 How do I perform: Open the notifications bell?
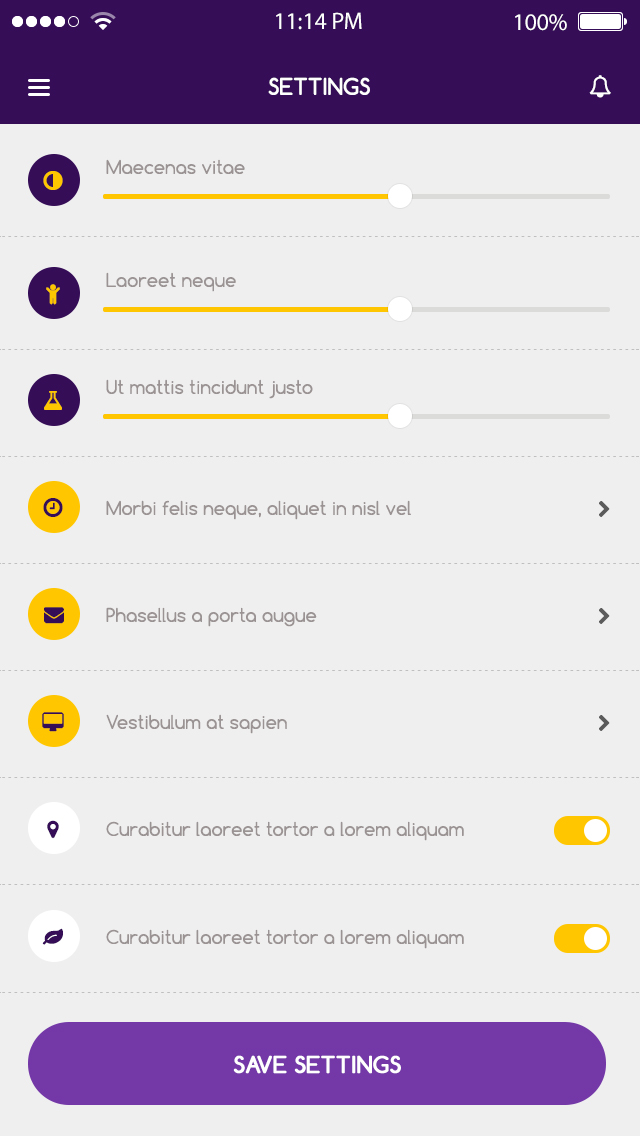599,87
